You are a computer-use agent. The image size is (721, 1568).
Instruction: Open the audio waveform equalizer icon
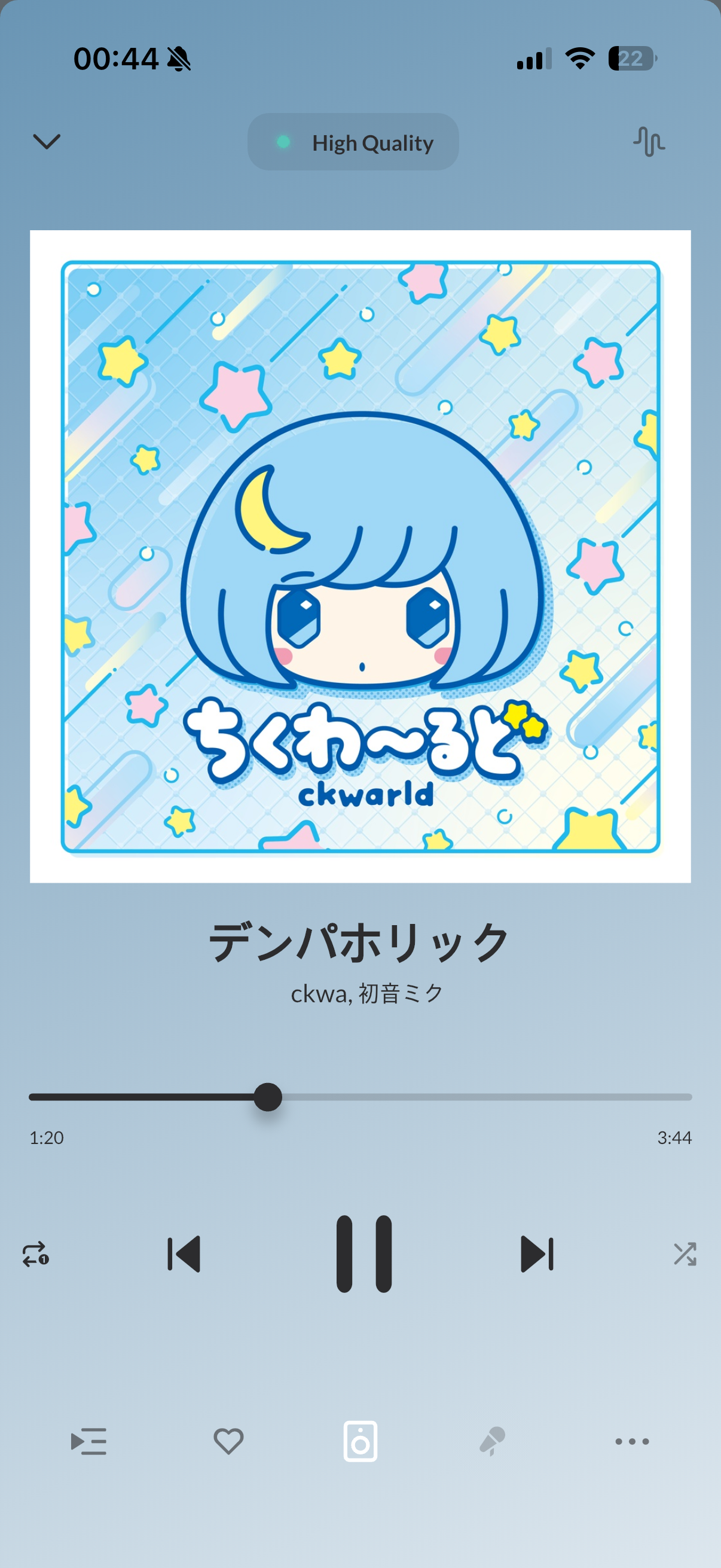pyautogui.click(x=649, y=142)
